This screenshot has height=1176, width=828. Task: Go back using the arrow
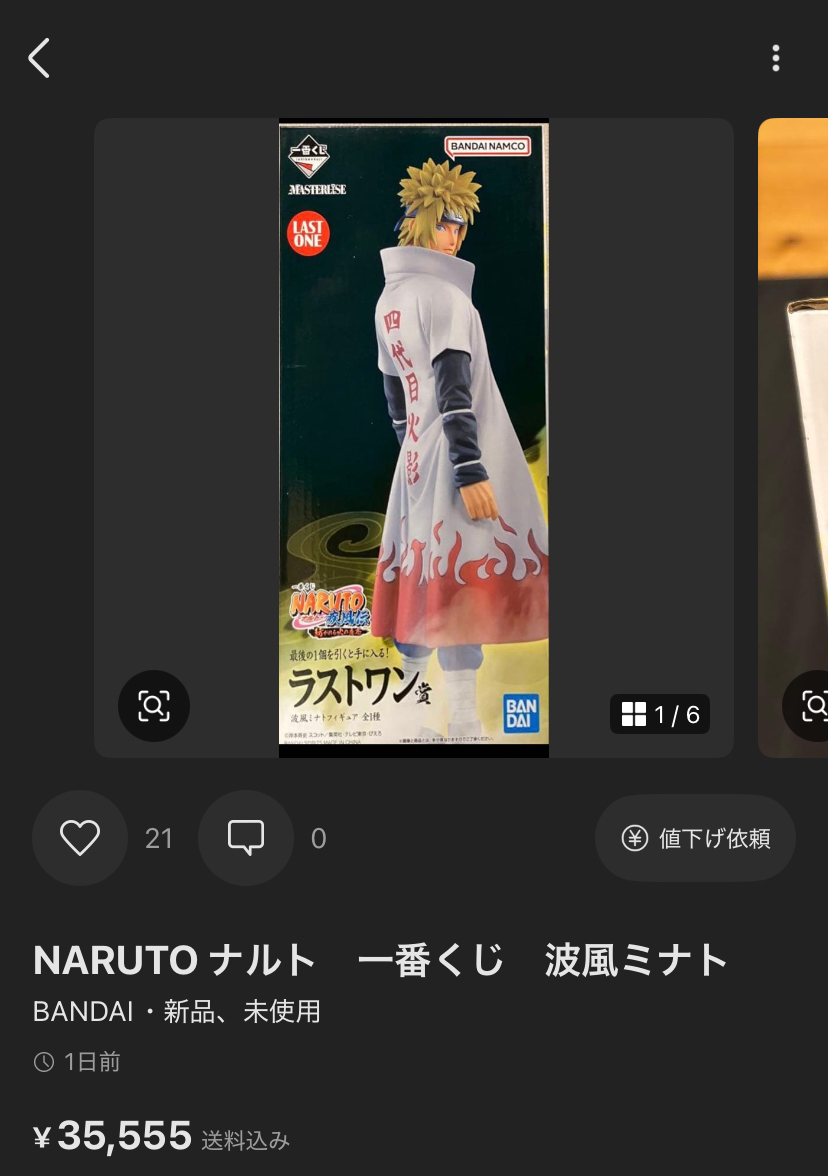(39, 59)
